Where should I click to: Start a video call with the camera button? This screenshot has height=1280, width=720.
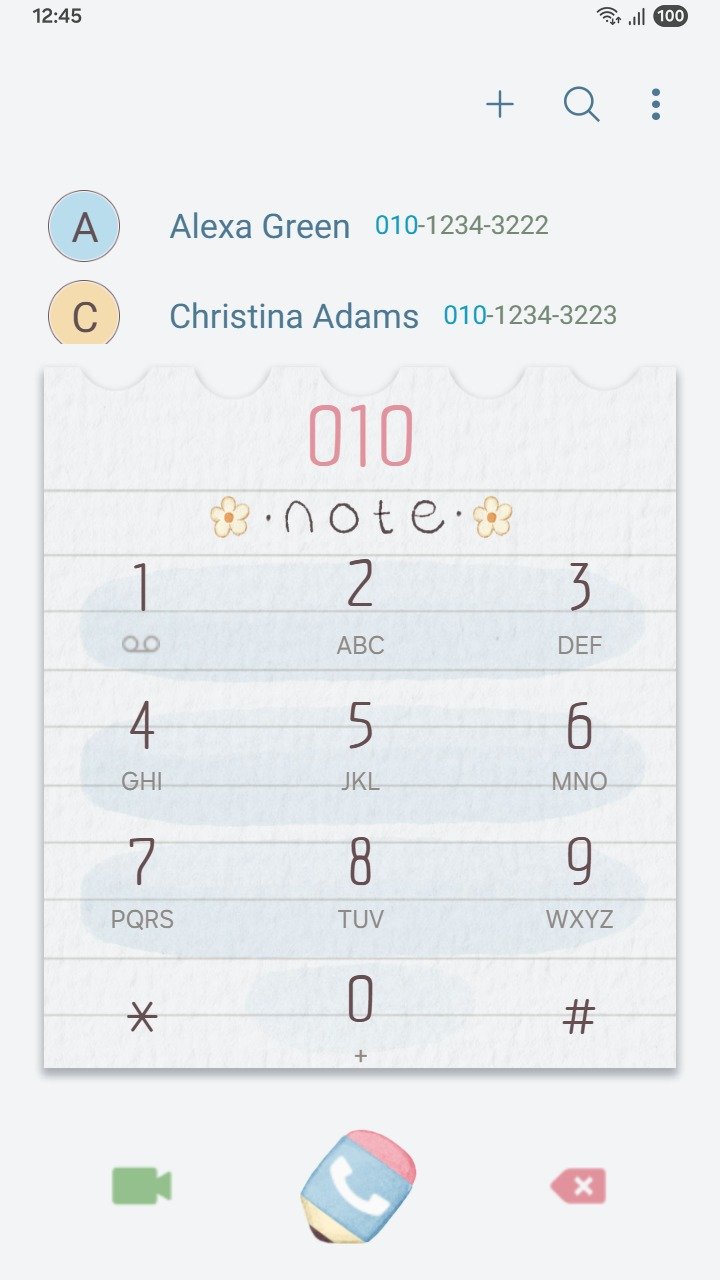(141, 1186)
